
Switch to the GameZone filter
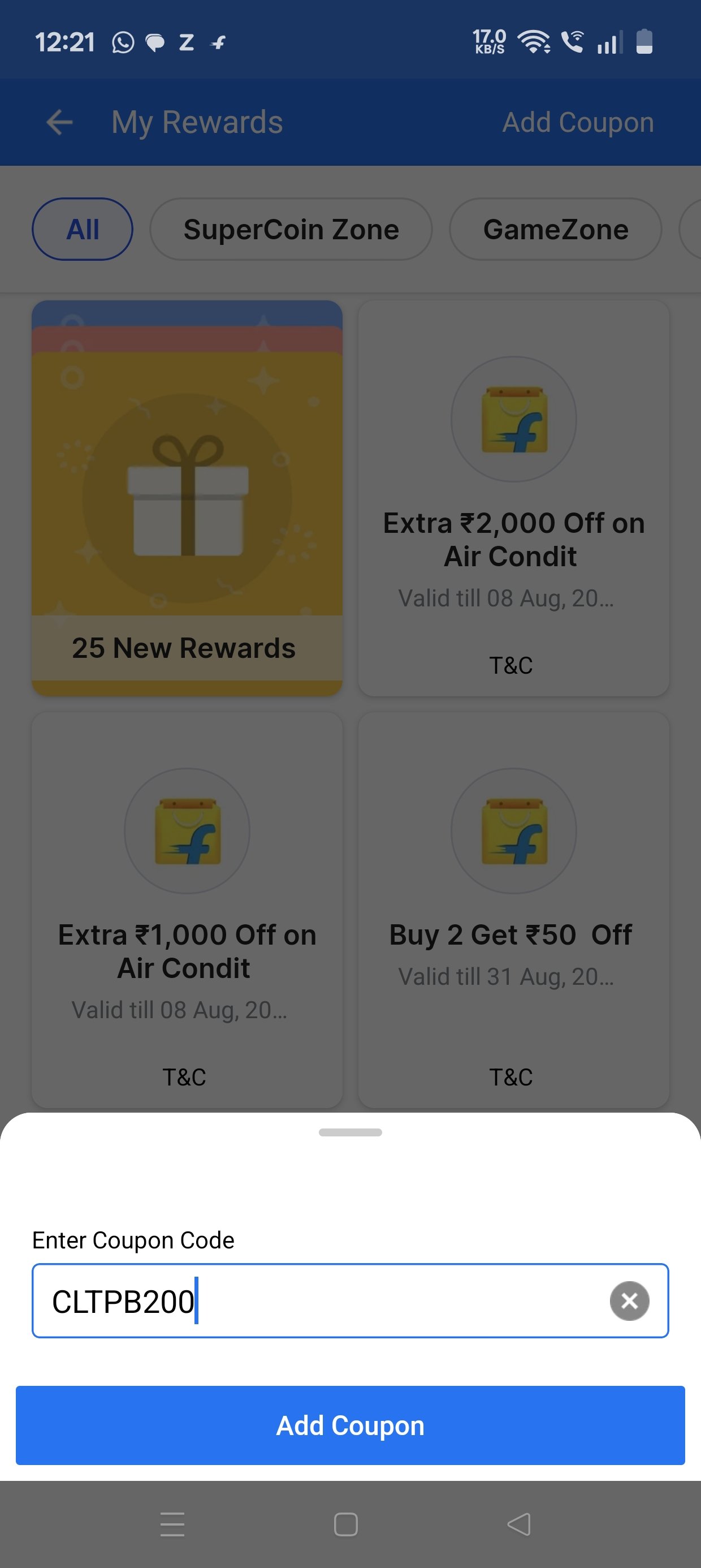tap(556, 230)
